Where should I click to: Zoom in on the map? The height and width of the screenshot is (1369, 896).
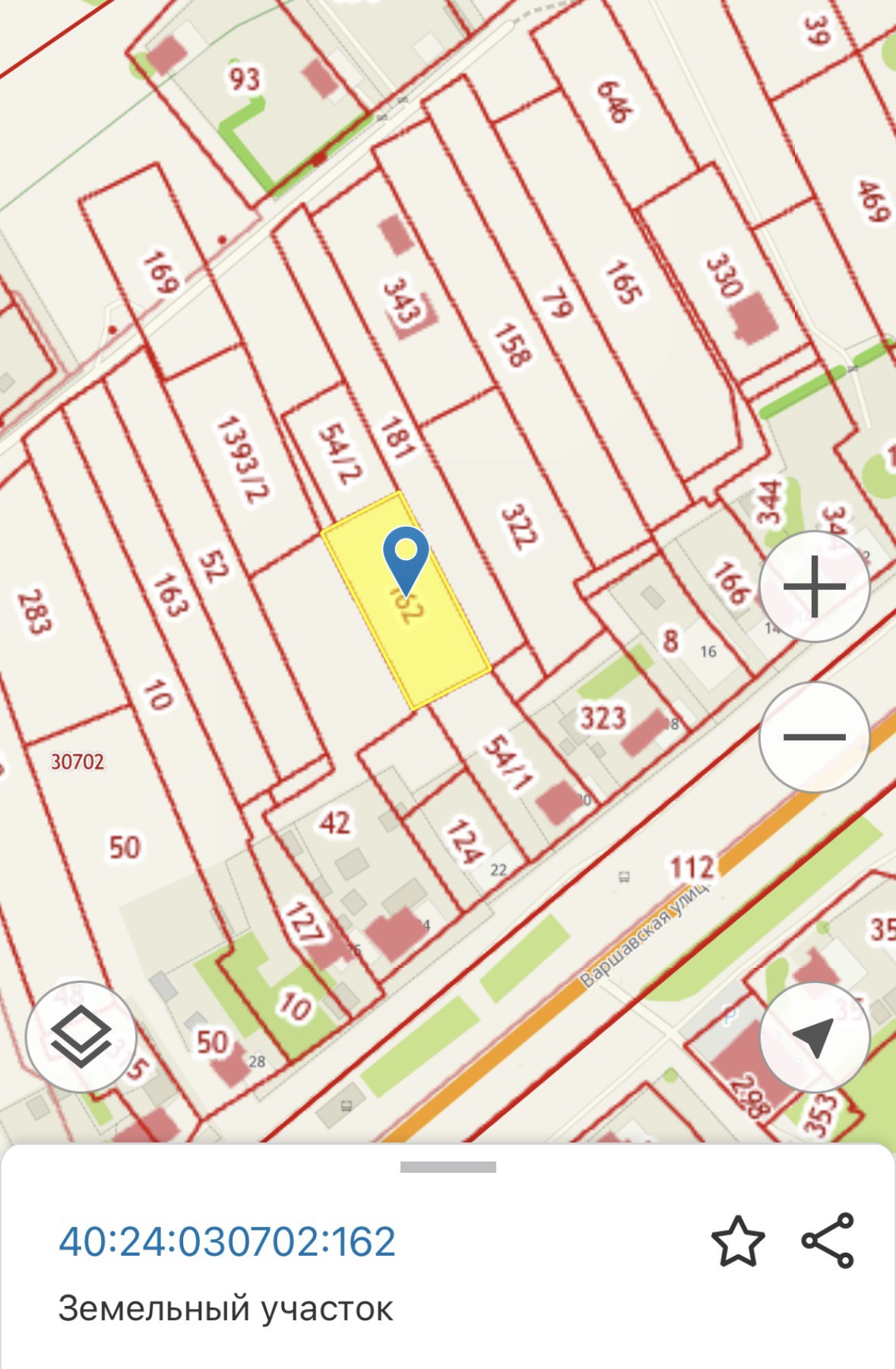814,587
